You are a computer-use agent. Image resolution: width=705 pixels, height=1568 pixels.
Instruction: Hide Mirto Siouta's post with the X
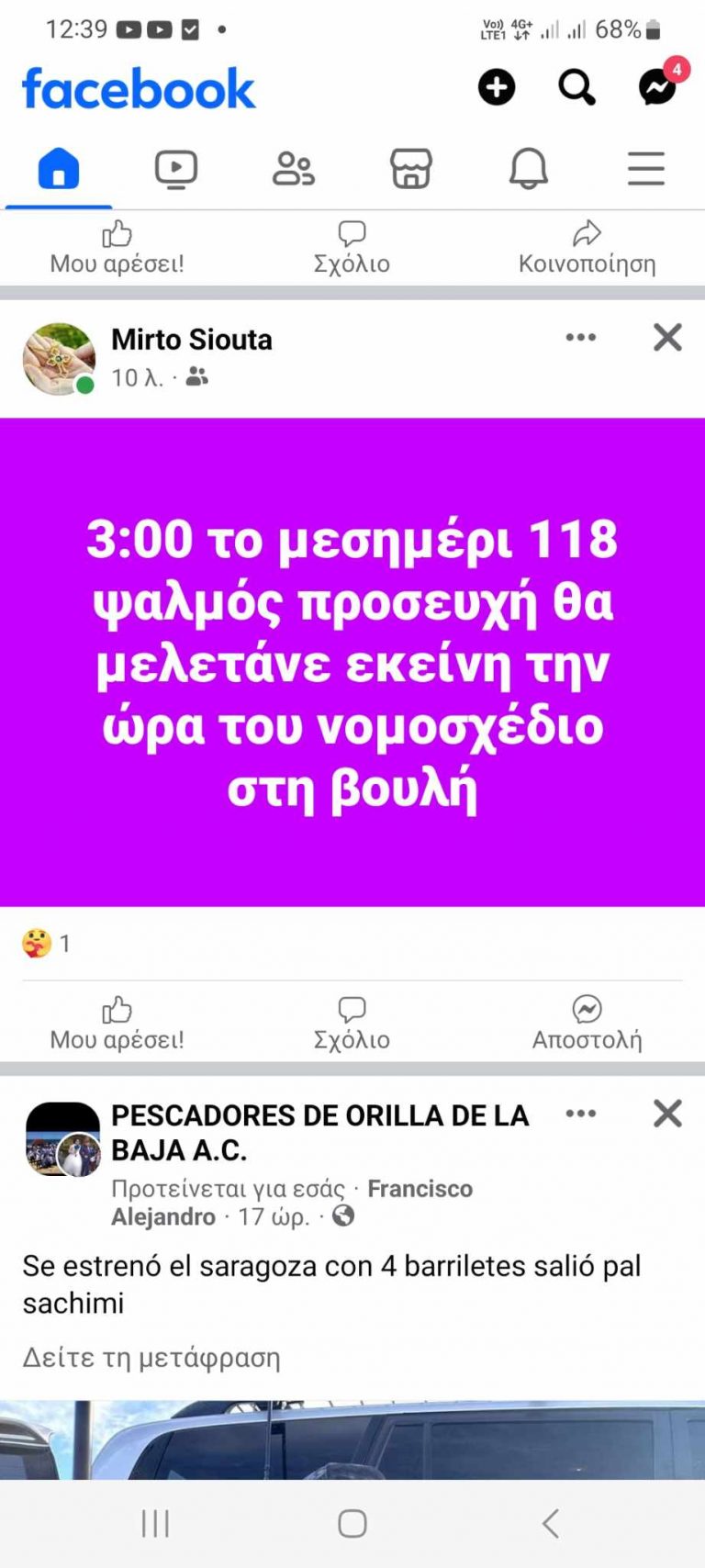point(667,338)
